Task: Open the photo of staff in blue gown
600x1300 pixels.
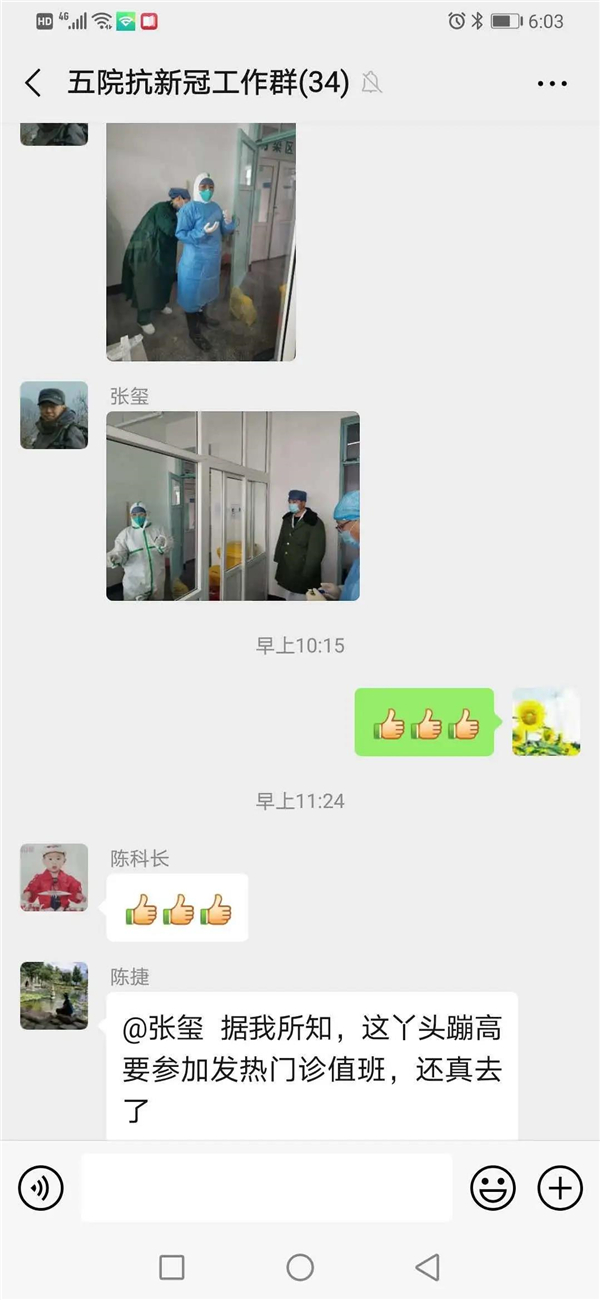Action: pos(200,240)
